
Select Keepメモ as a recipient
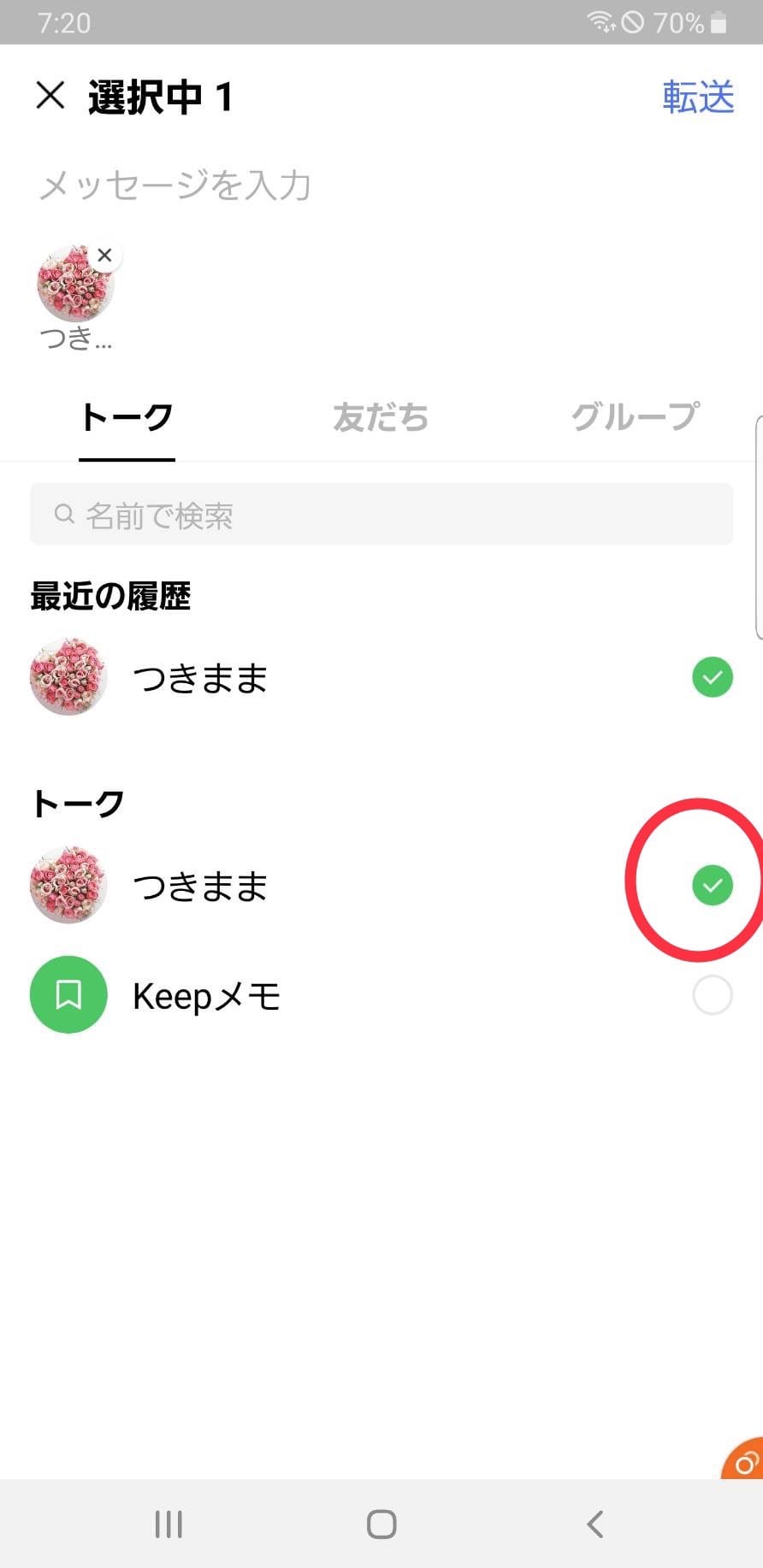(x=712, y=995)
